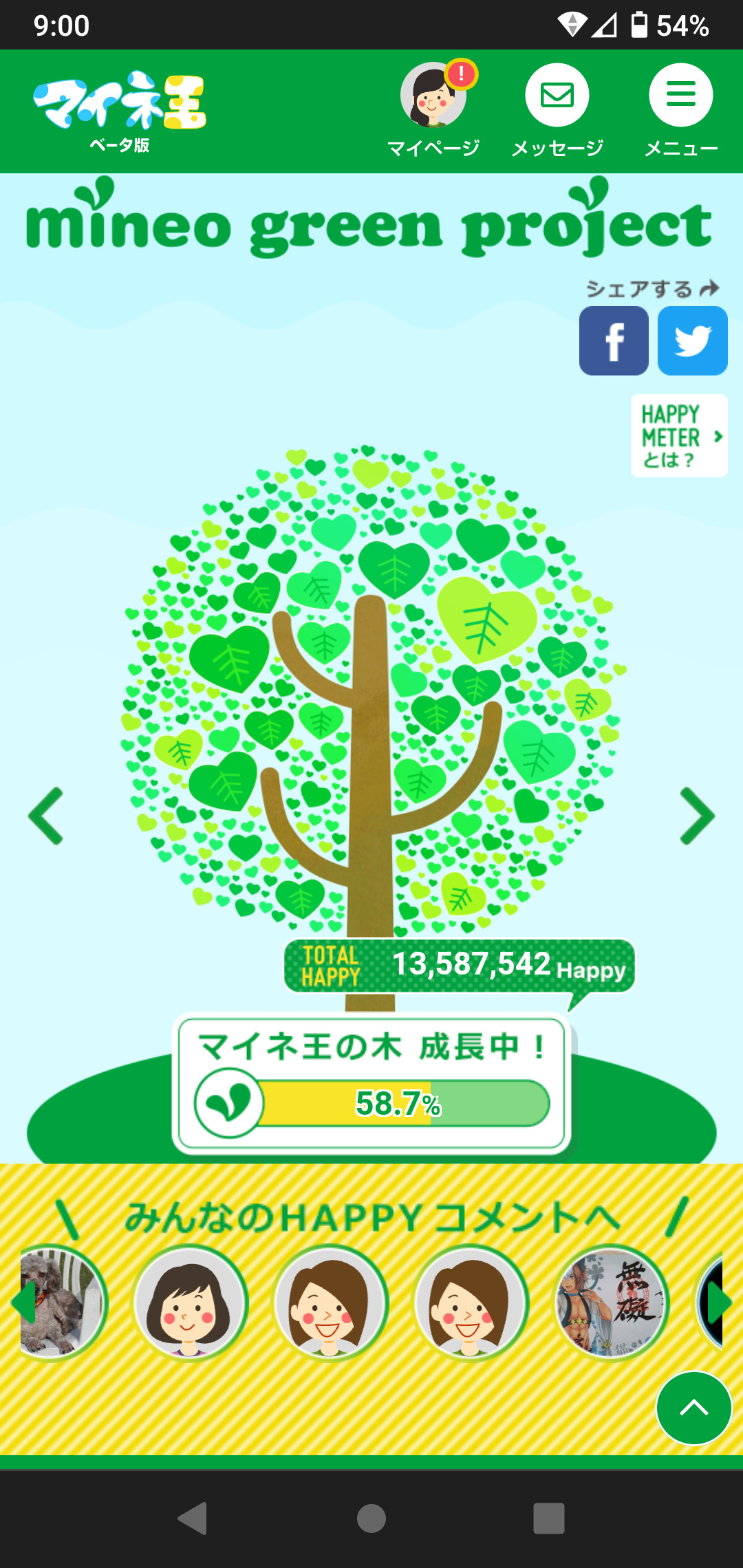This screenshot has height=1568, width=743.
Task: Show the previous tree with the left chevron
Action: pos(46,816)
